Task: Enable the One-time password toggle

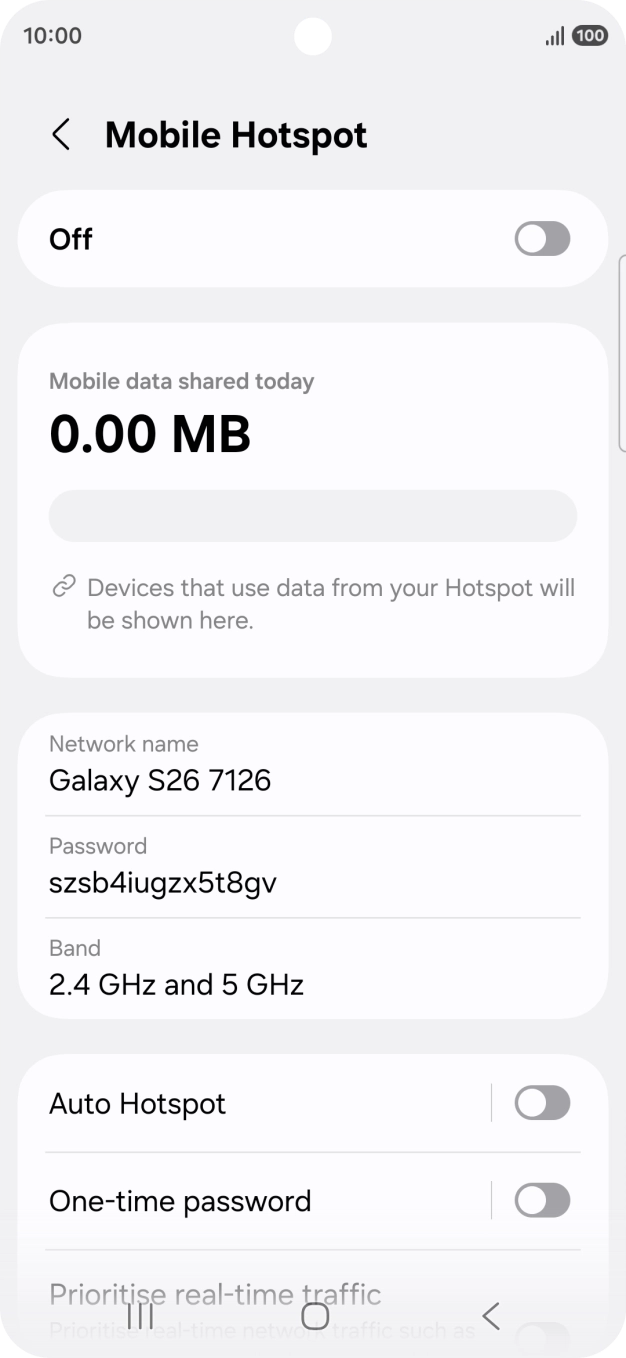Action: pos(542,1201)
